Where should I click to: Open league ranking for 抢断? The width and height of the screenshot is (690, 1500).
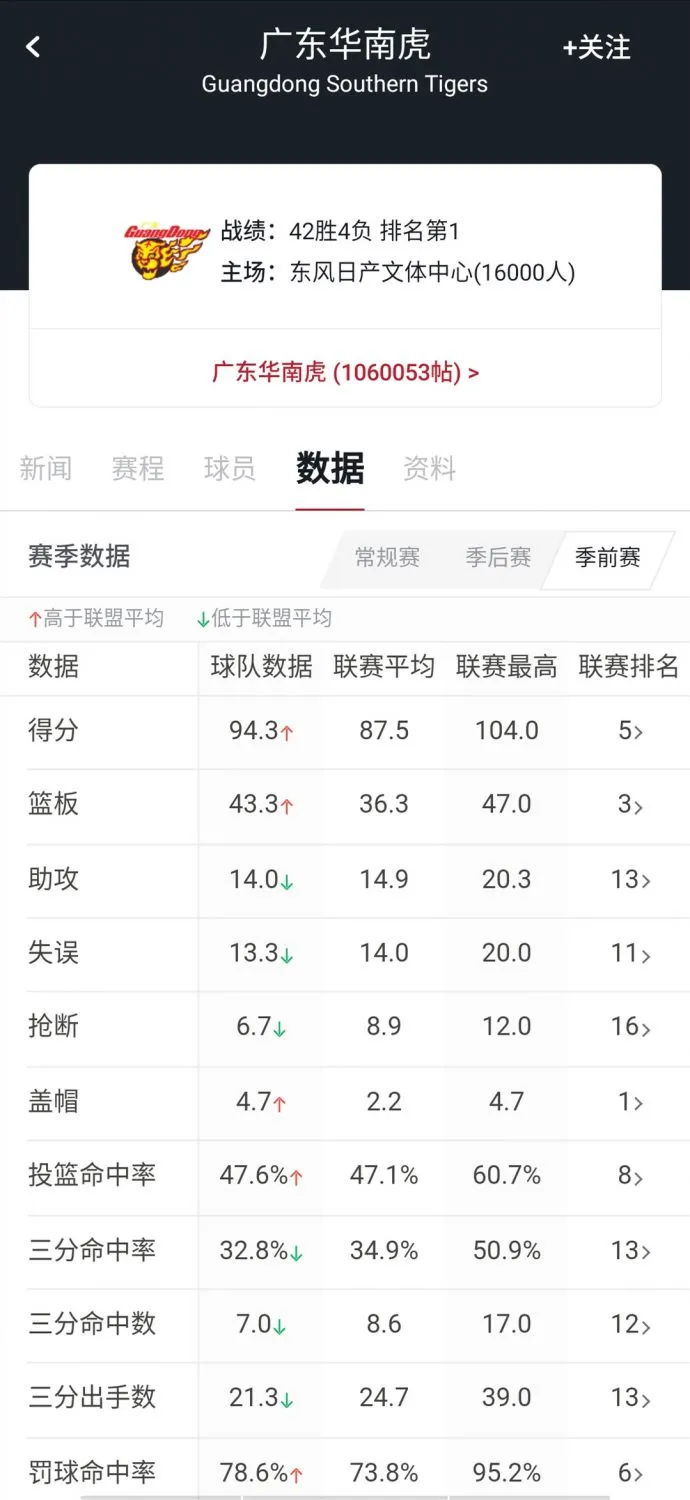tap(630, 1026)
